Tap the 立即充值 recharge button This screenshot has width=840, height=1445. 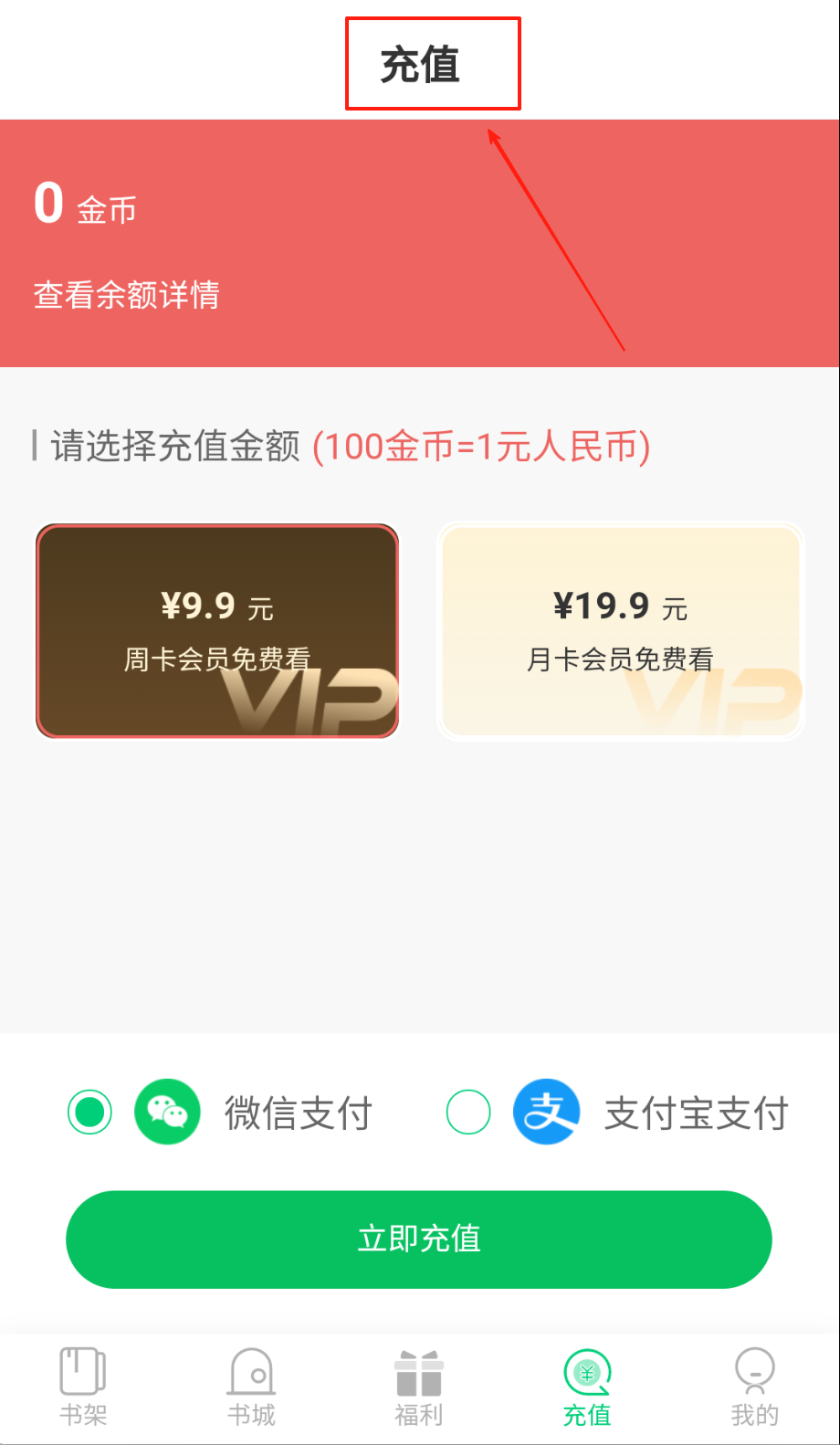(419, 1239)
